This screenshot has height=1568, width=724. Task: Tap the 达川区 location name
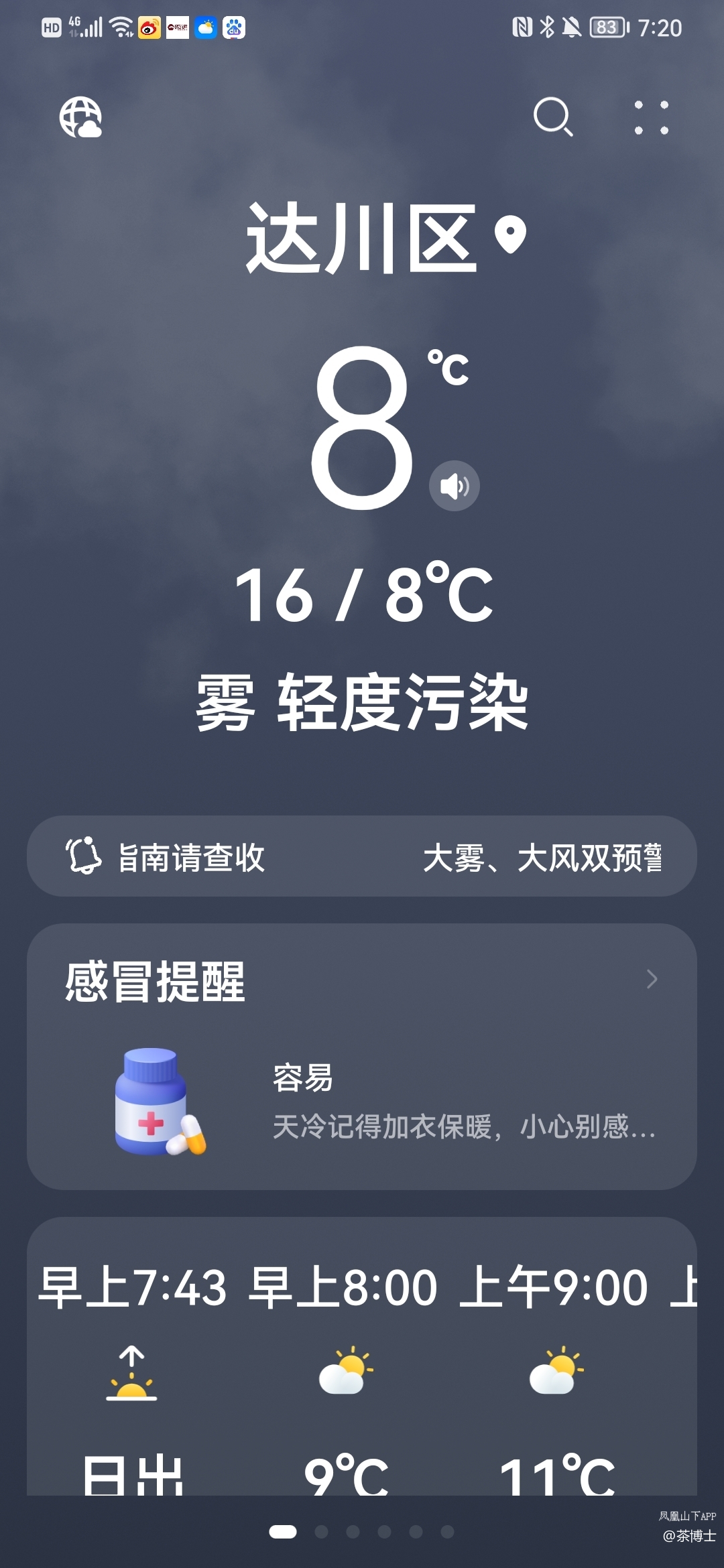tap(362, 238)
